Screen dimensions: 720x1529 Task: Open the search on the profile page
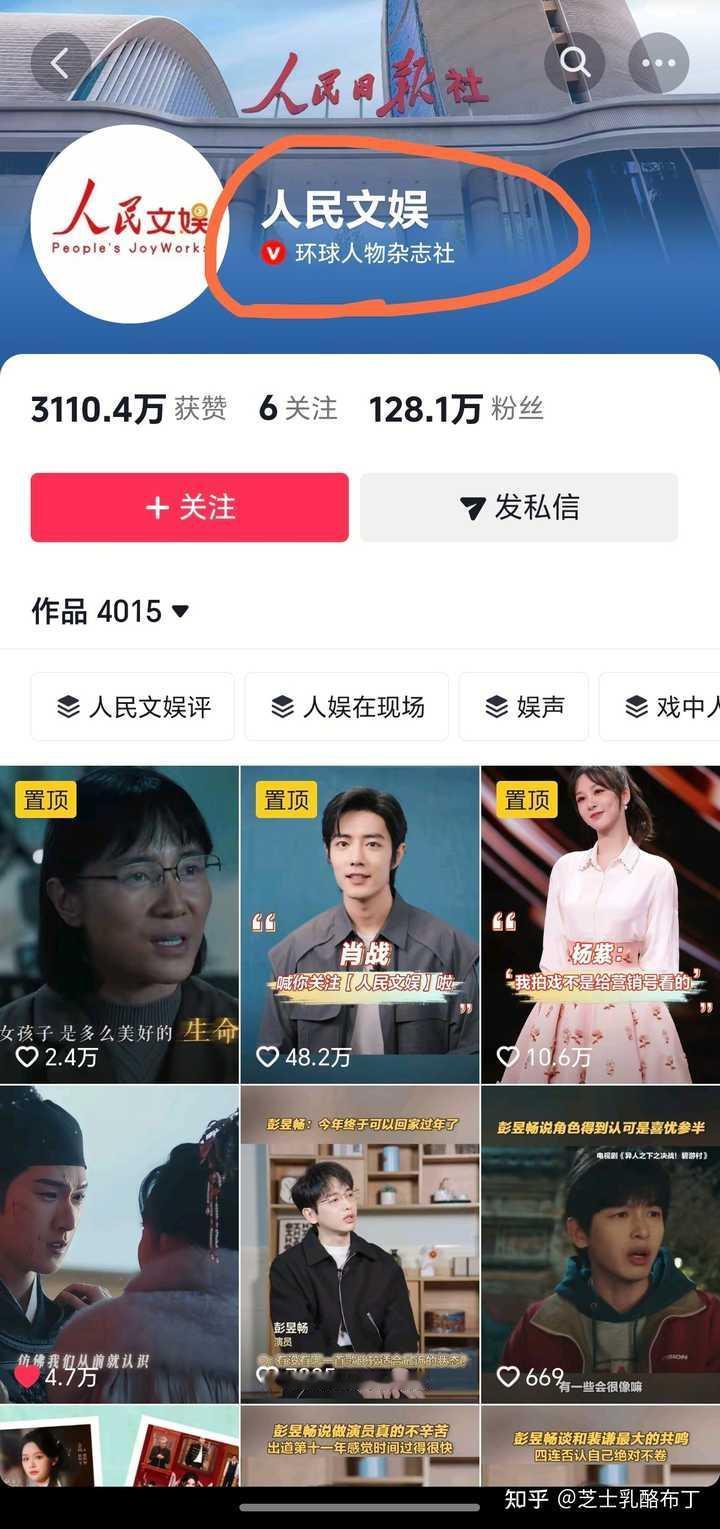(575, 62)
